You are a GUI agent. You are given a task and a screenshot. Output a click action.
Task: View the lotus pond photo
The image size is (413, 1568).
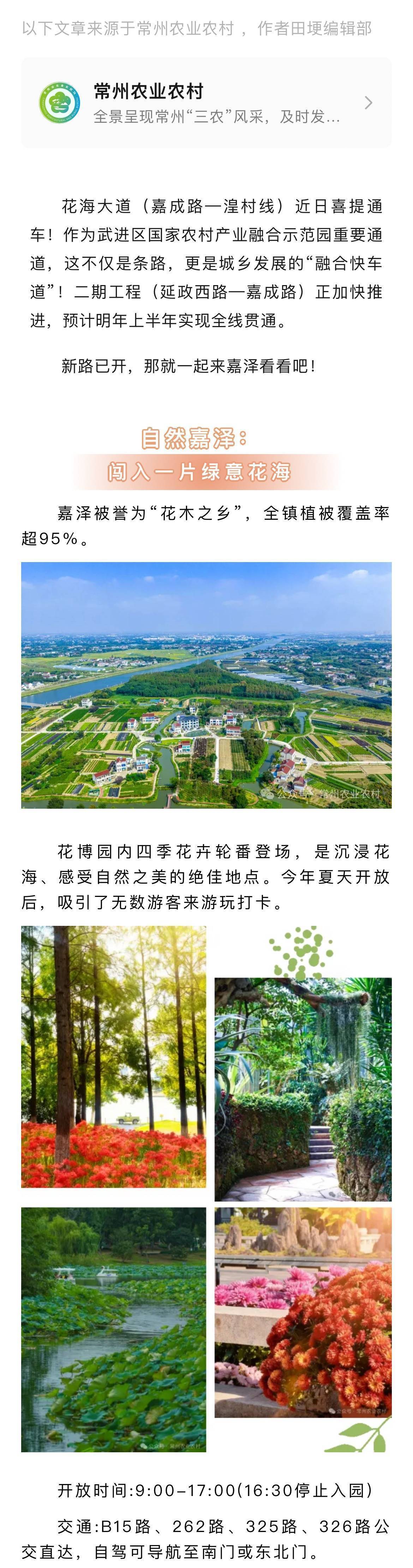(x=113, y=1329)
